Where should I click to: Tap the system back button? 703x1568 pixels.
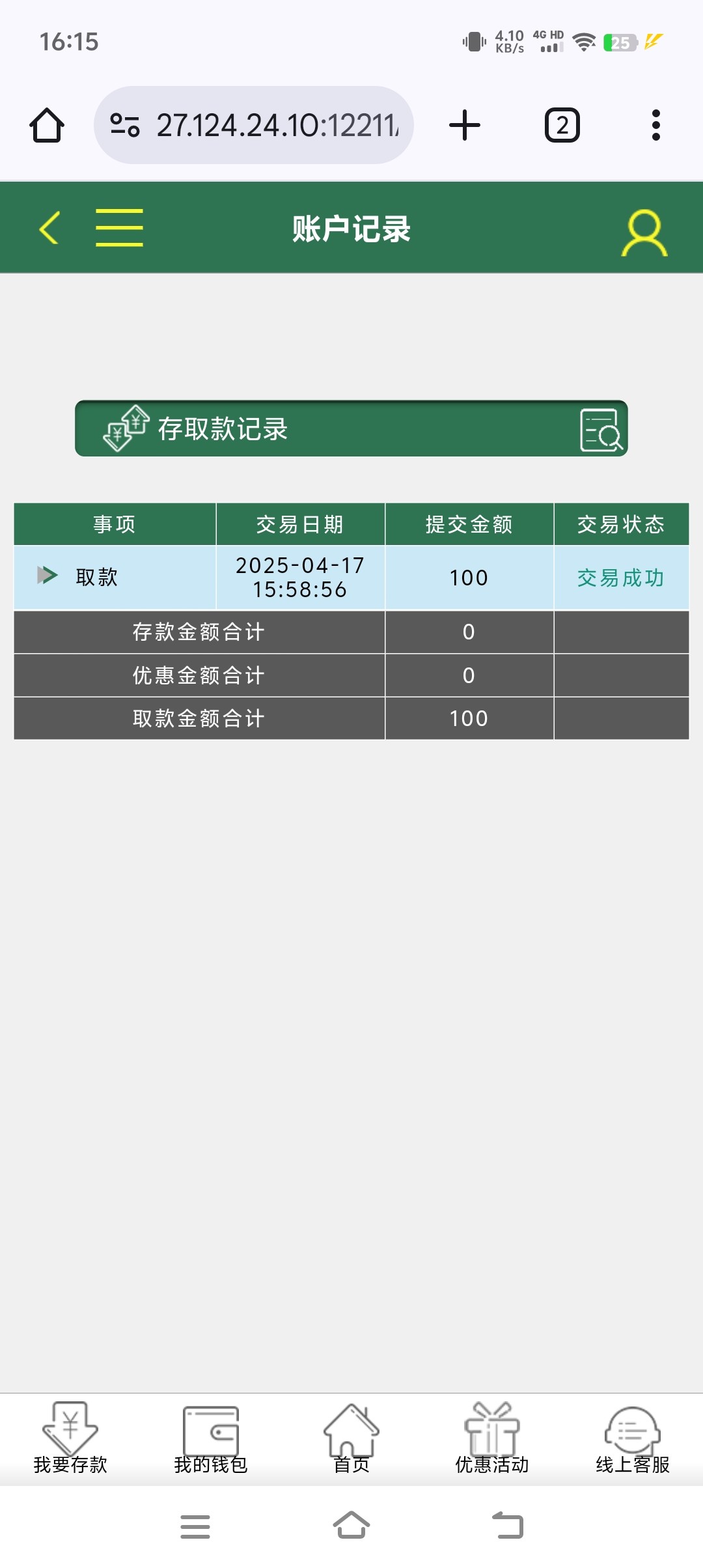tap(508, 1526)
